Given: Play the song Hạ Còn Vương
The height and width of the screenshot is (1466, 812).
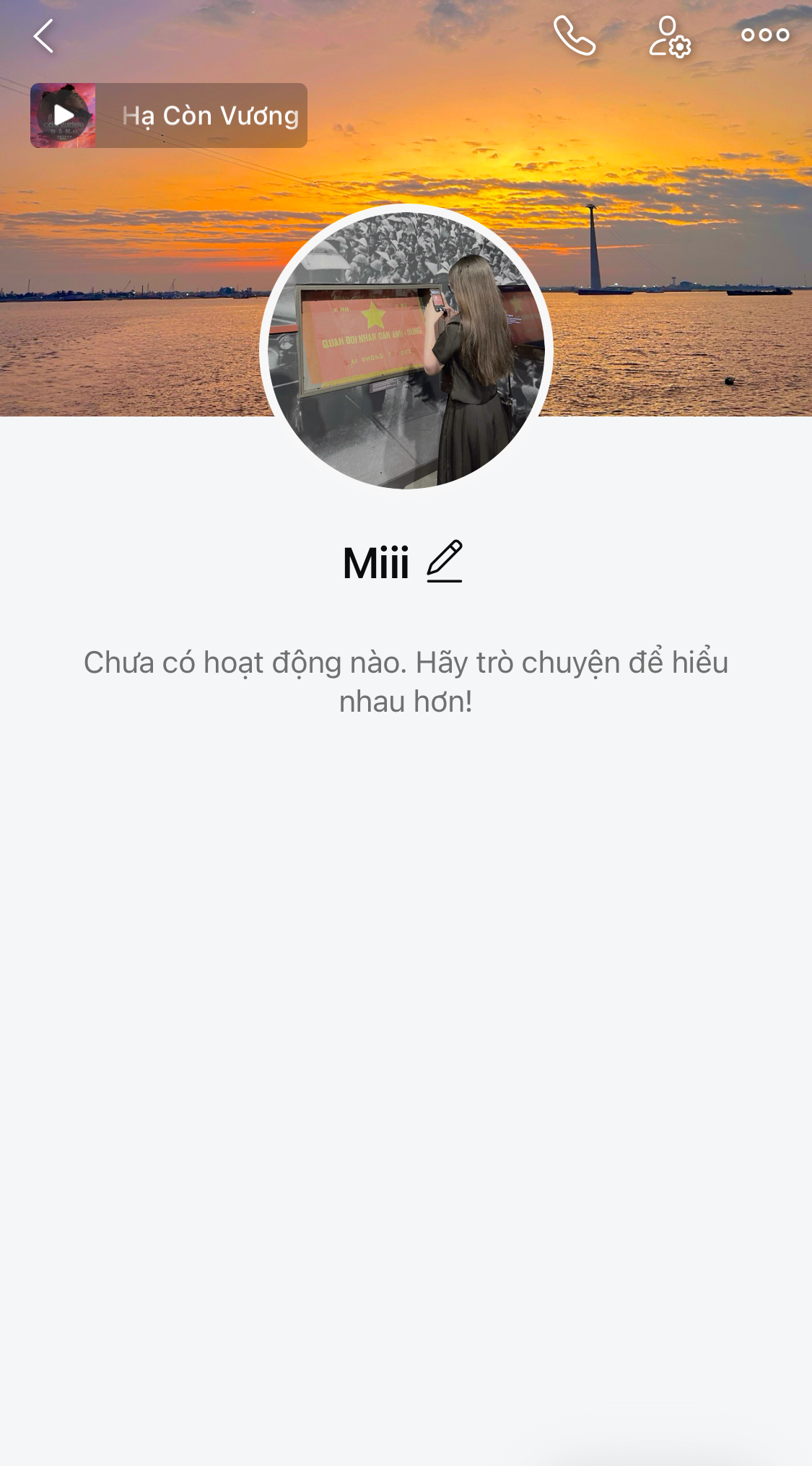Looking at the screenshot, I should pos(64,115).
